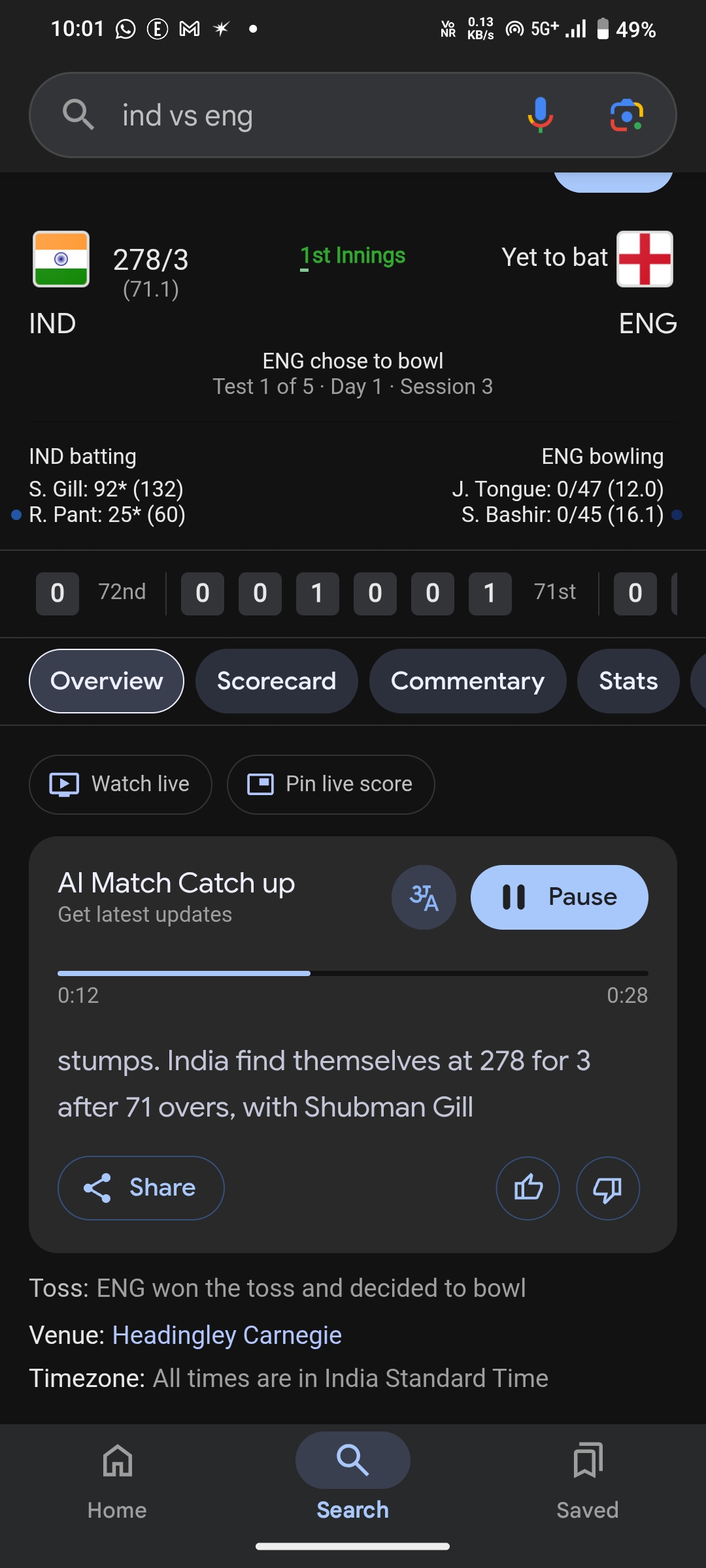
Task: Select the Overview tab
Action: tap(107, 681)
